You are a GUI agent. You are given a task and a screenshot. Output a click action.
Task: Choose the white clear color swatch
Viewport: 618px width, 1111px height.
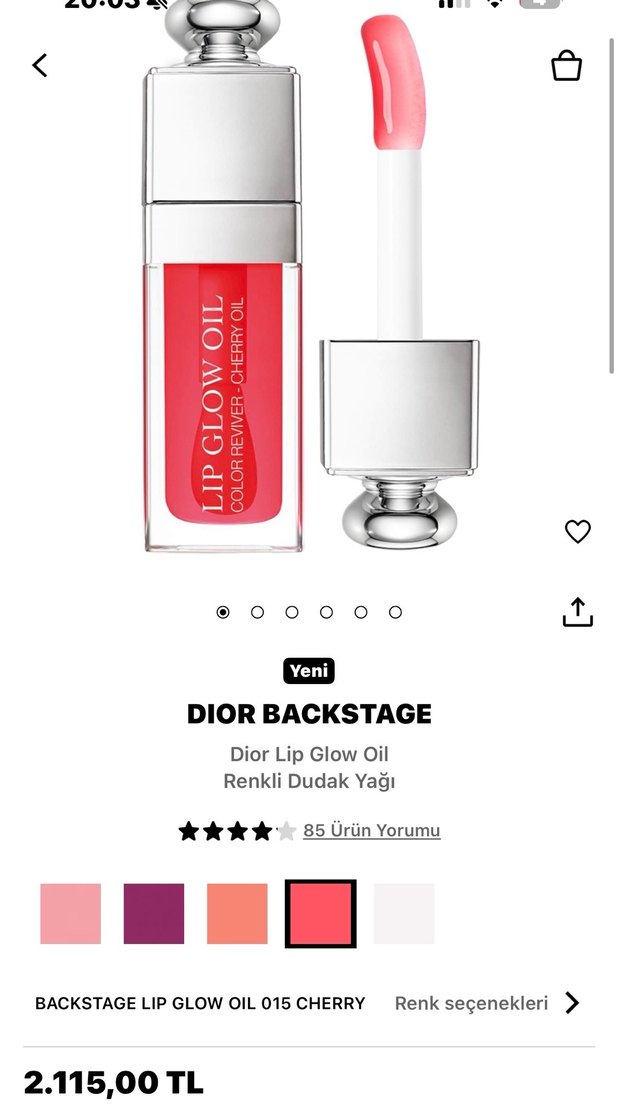click(404, 913)
